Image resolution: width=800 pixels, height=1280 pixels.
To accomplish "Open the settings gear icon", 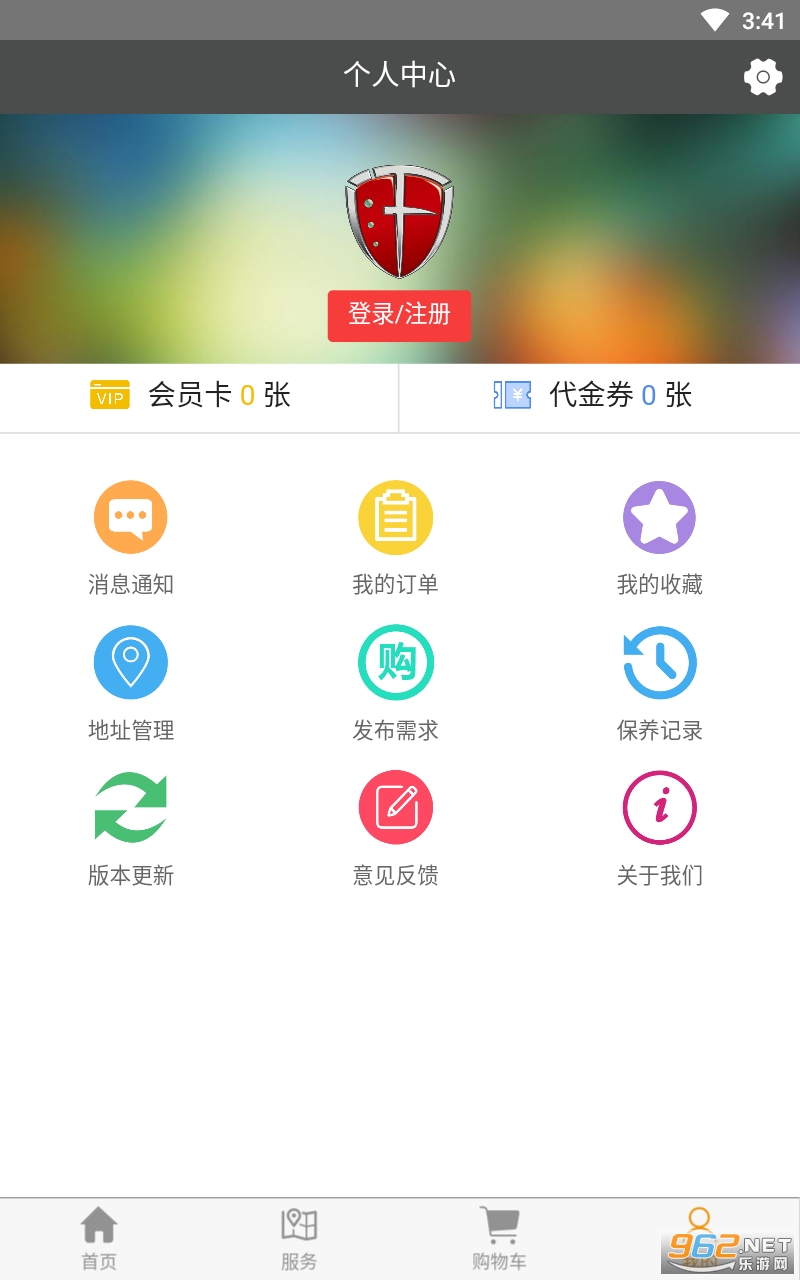I will [763, 77].
